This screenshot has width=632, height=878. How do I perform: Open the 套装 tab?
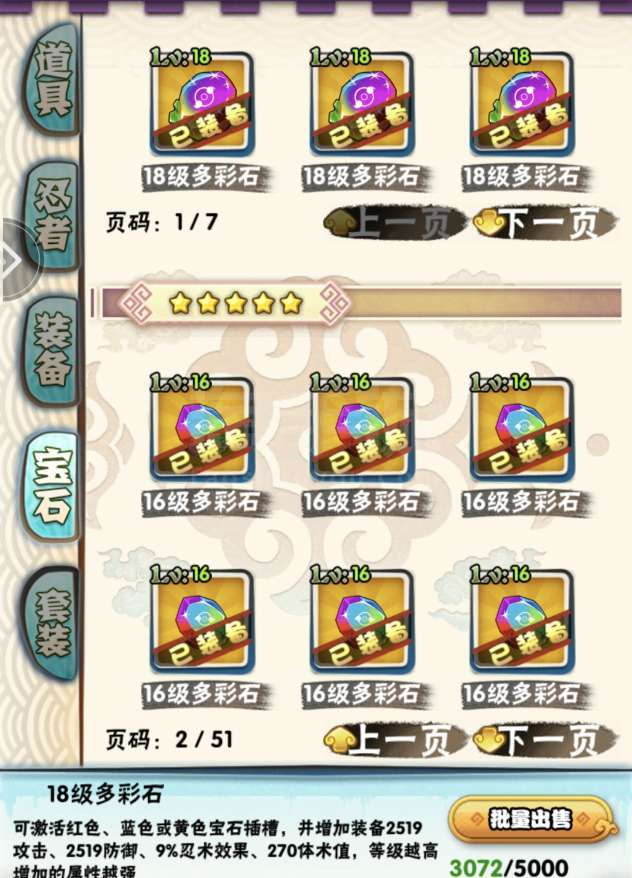click(54, 622)
